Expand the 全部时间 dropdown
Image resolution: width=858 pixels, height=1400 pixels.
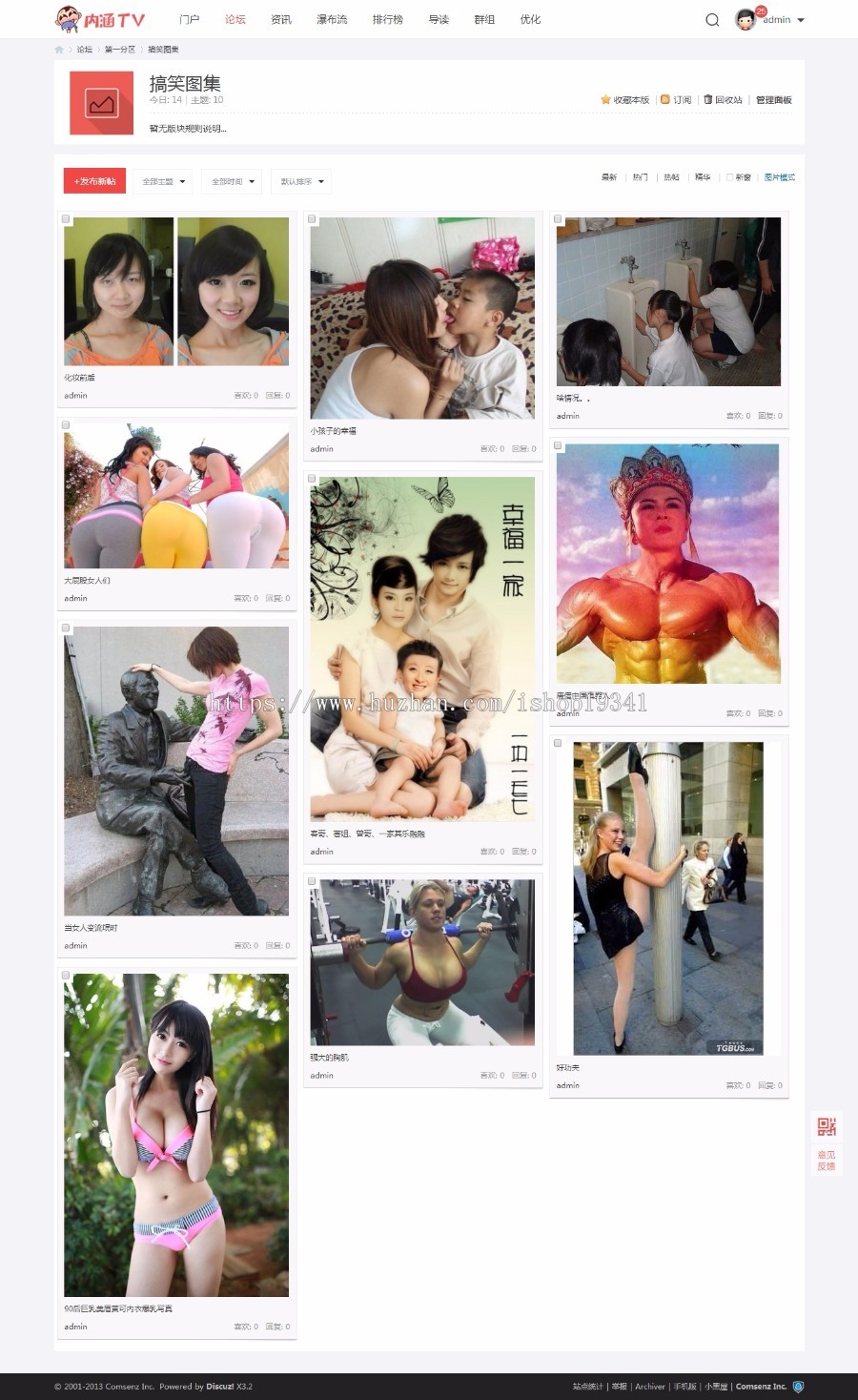tap(232, 181)
